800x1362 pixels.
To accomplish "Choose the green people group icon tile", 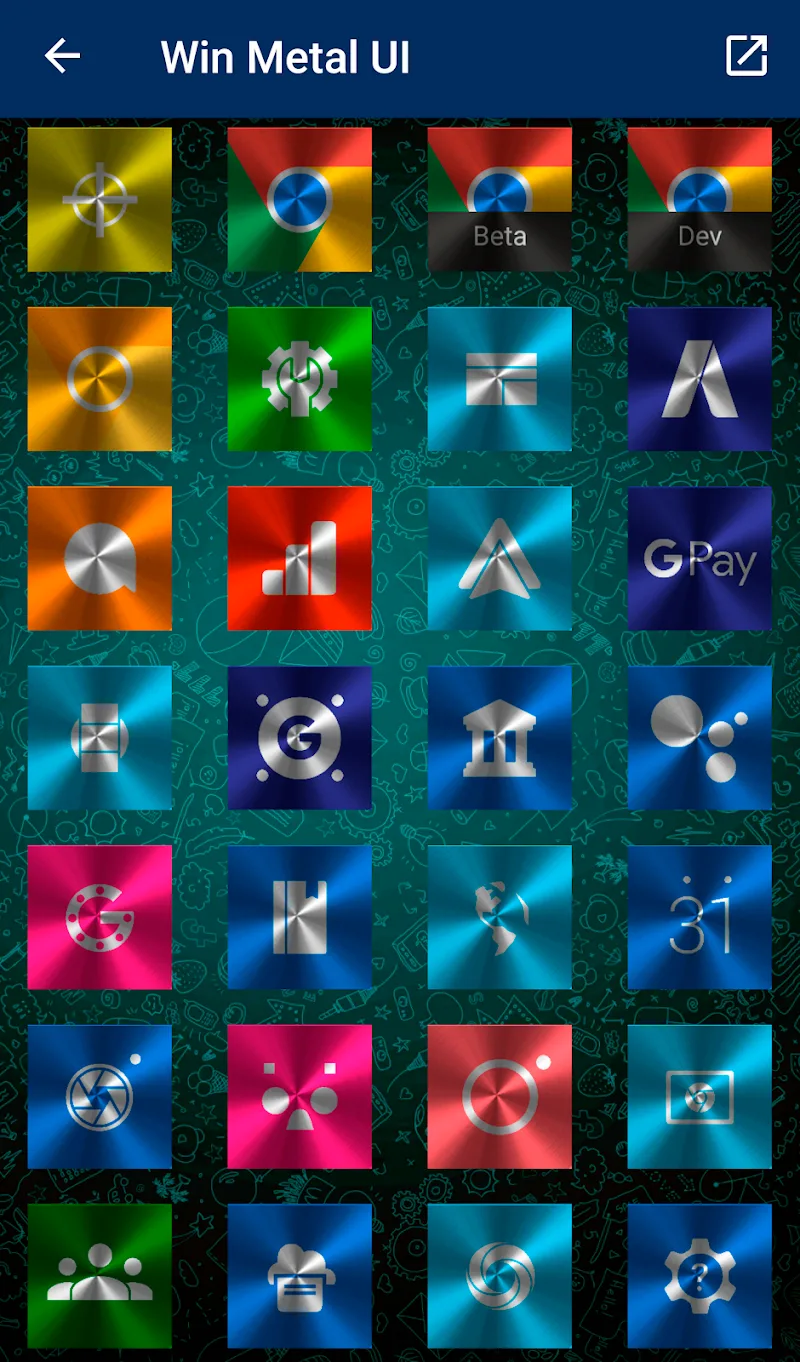I will pyautogui.click(x=99, y=1275).
